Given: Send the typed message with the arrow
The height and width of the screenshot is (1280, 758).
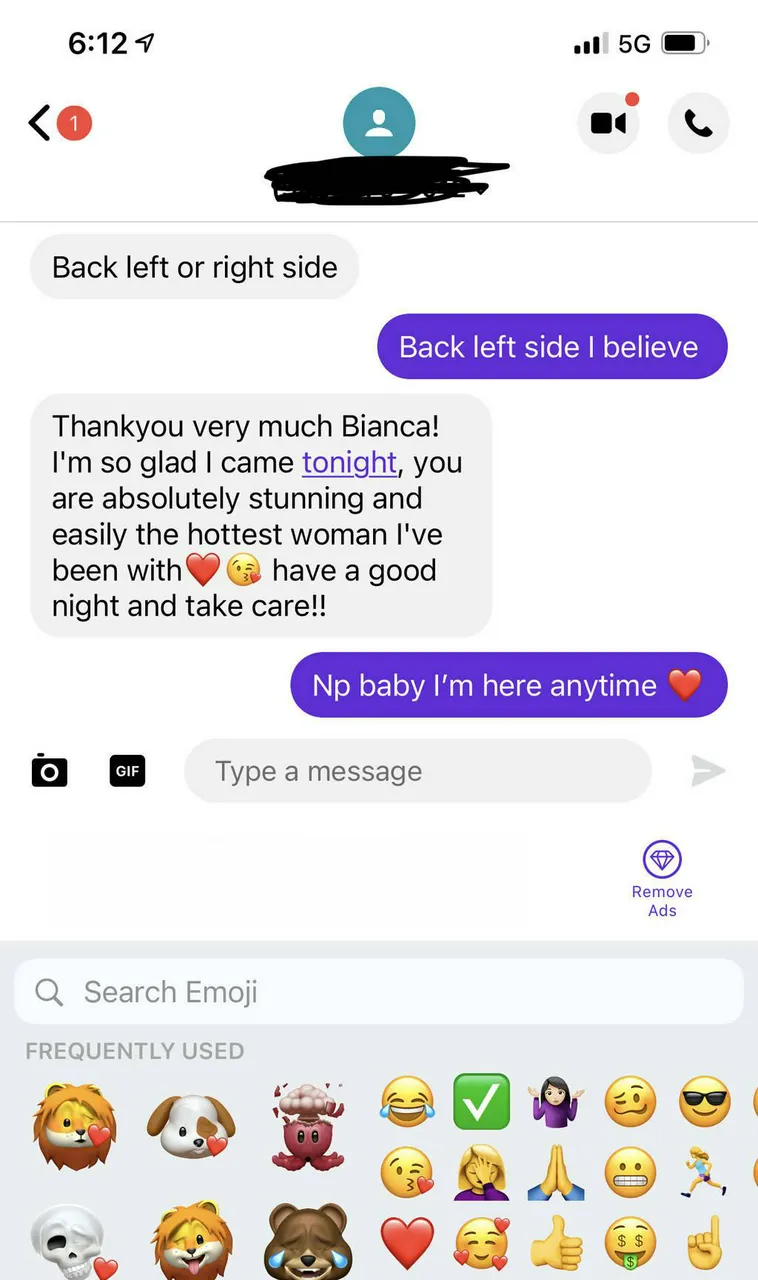Looking at the screenshot, I should click(x=709, y=770).
